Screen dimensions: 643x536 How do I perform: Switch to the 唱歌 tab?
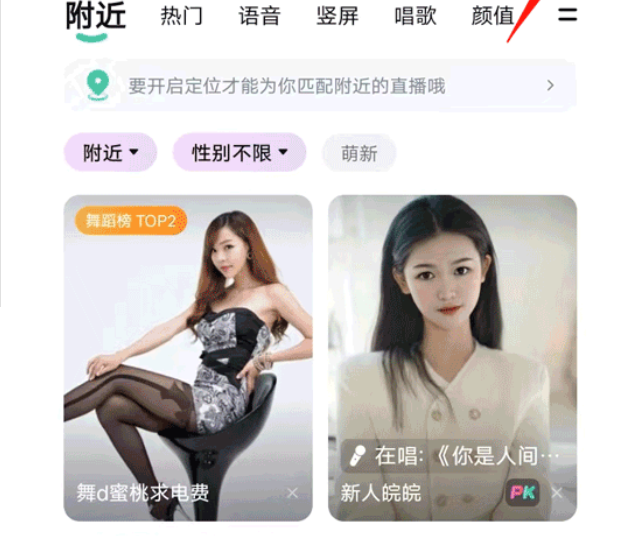[415, 16]
